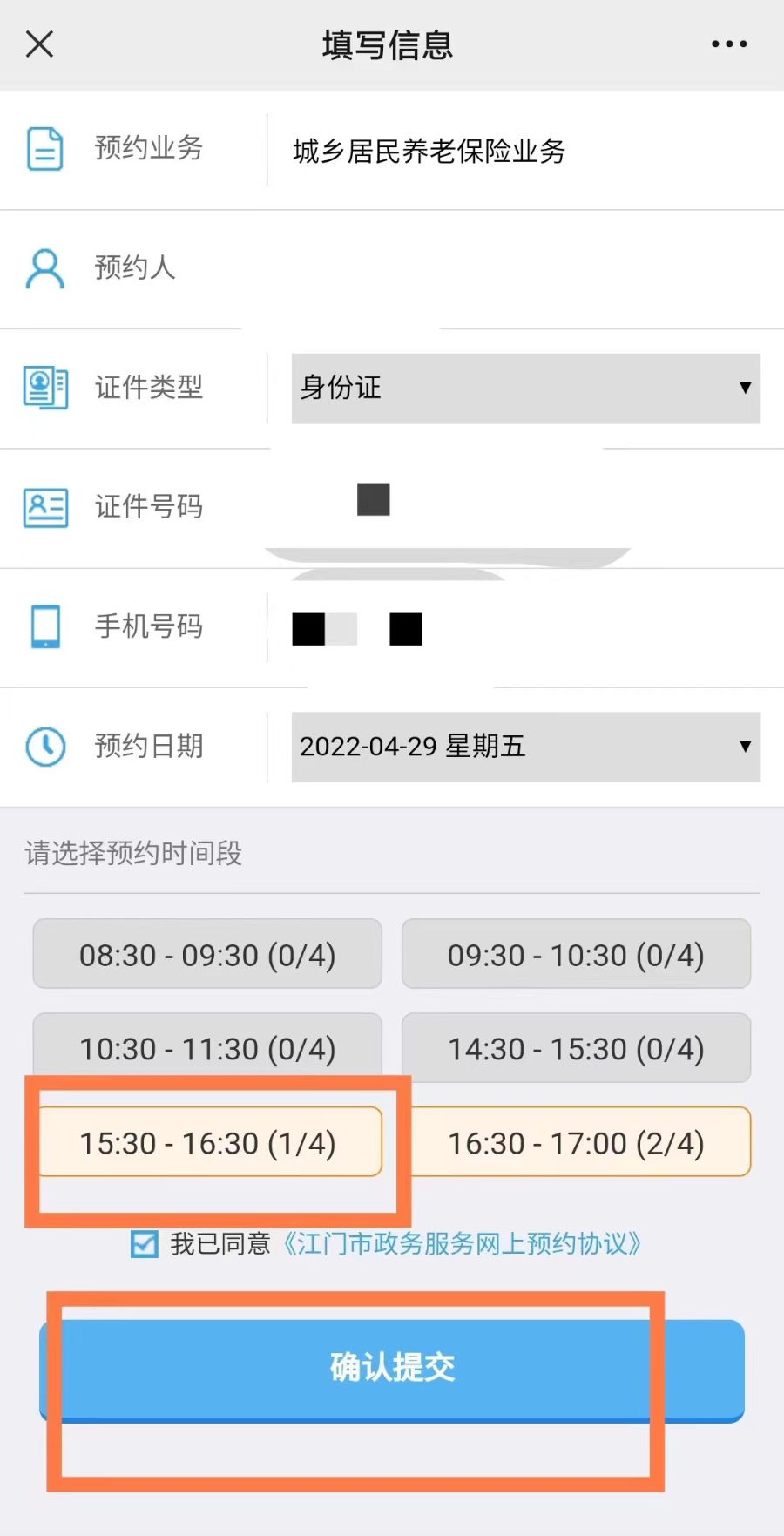Open the 江门市政务服务网上预约协议 agreement link

point(462,1245)
